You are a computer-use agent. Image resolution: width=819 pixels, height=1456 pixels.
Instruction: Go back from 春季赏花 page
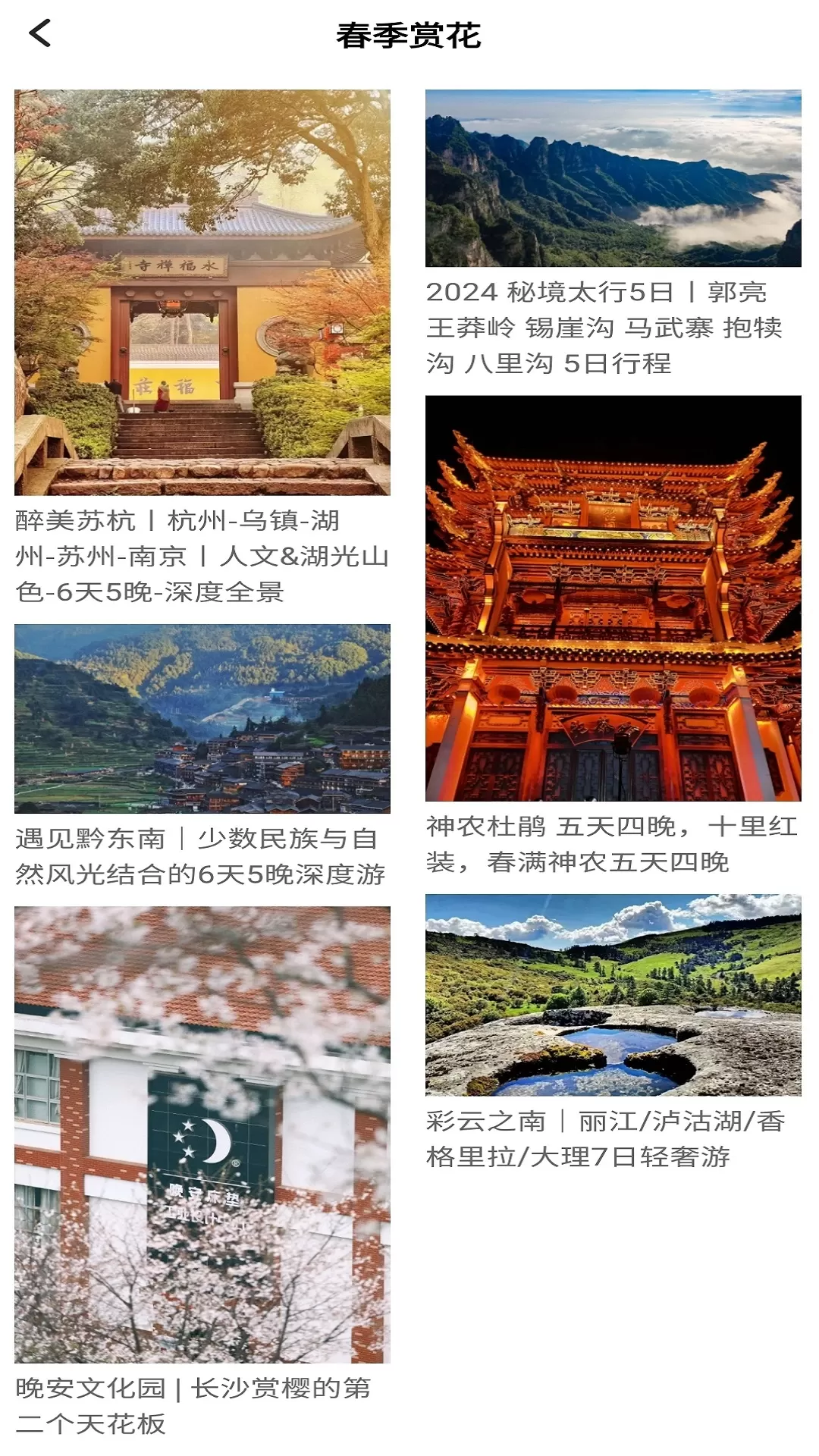pyautogui.click(x=39, y=34)
